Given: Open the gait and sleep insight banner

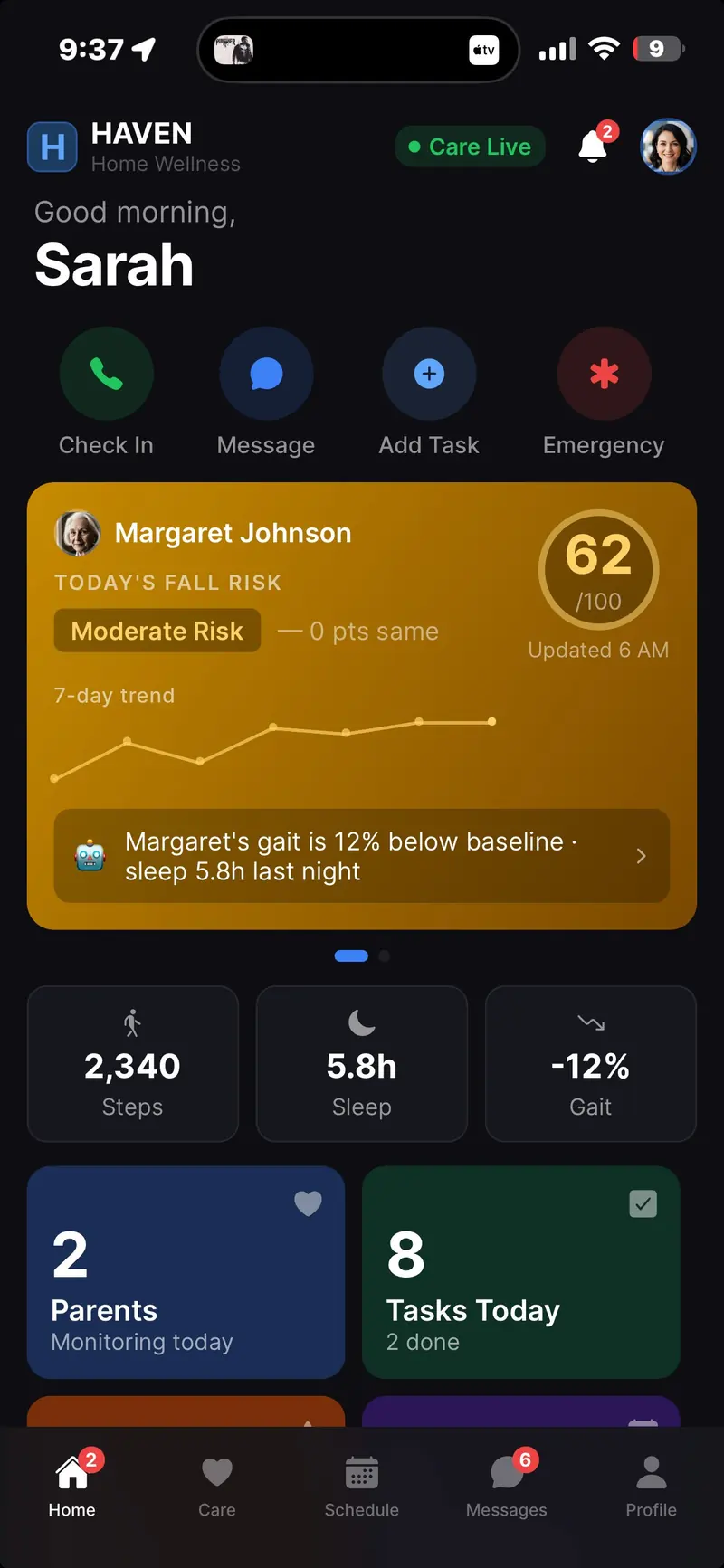Looking at the screenshot, I should coord(362,856).
